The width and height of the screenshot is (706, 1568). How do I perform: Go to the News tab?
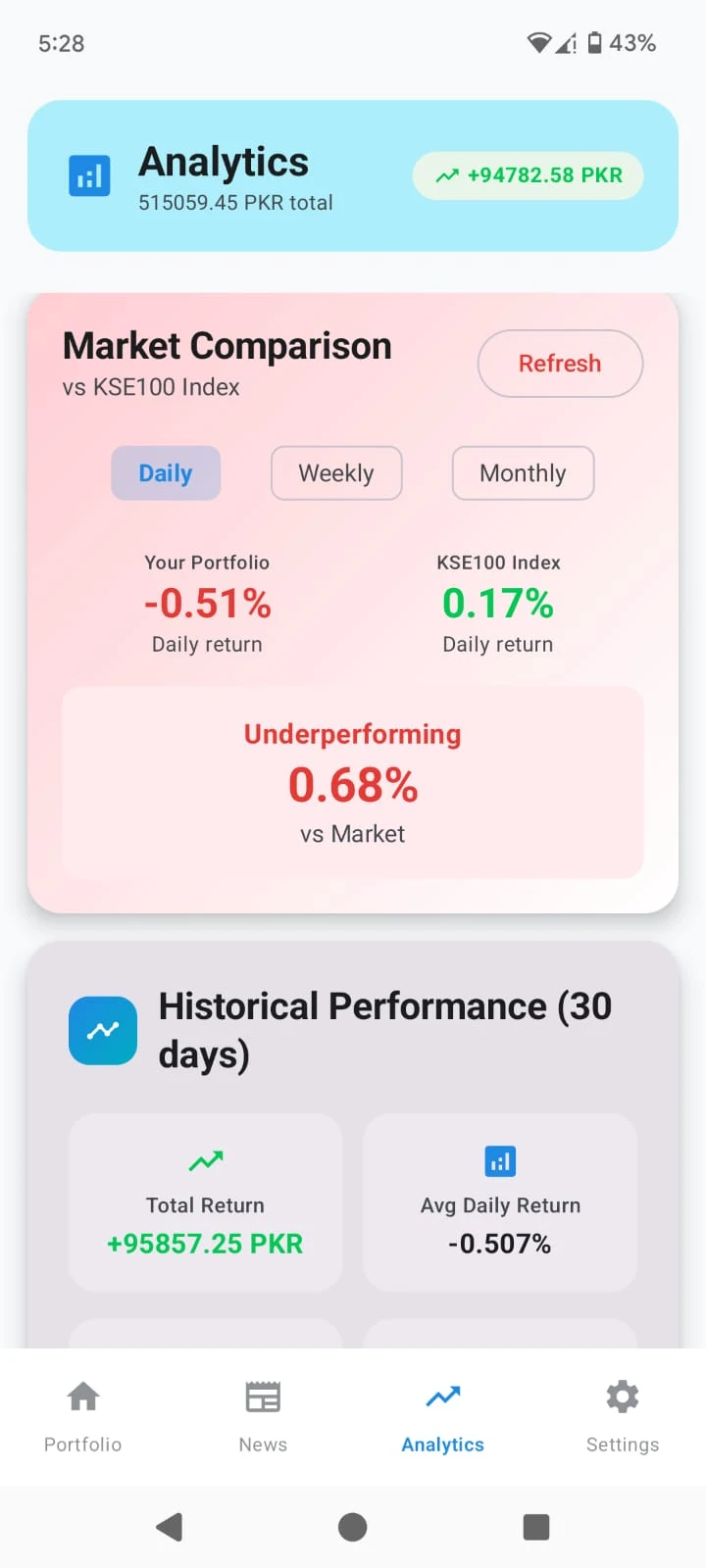[x=263, y=1415]
